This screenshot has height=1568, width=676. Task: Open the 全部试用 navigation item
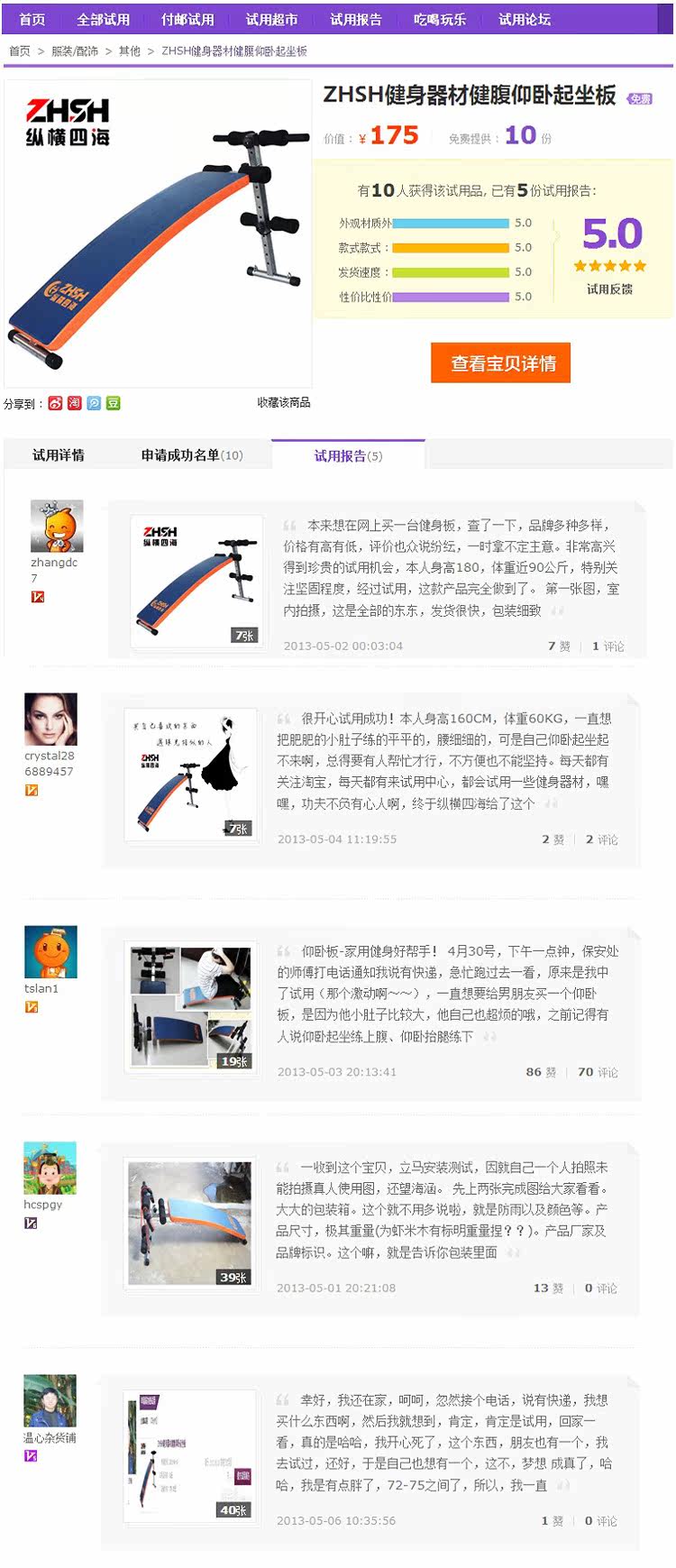[103, 19]
